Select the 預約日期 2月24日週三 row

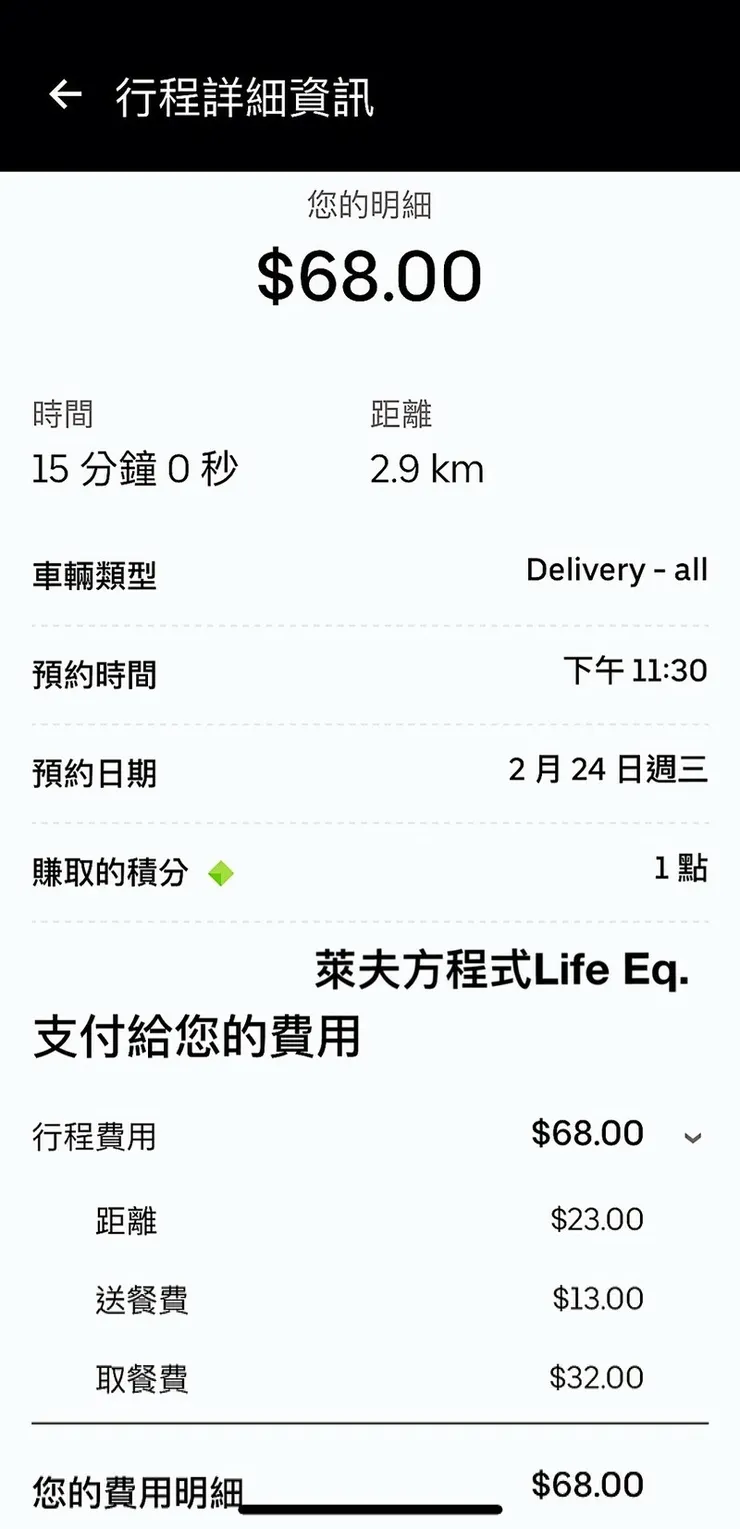coord(370,771)
